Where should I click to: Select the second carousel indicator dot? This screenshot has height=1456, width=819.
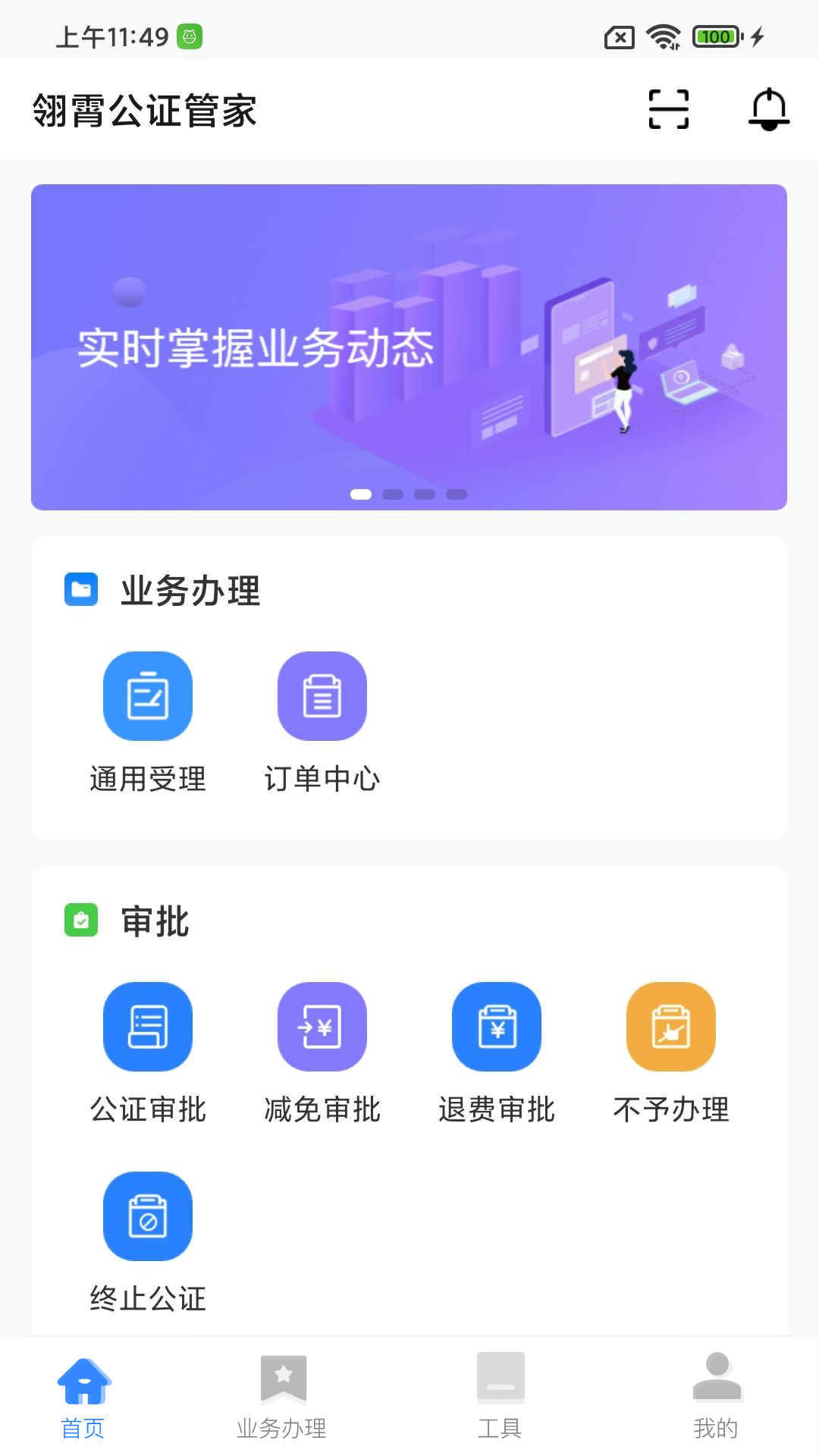pyautogui.click(x=393, y=493)
